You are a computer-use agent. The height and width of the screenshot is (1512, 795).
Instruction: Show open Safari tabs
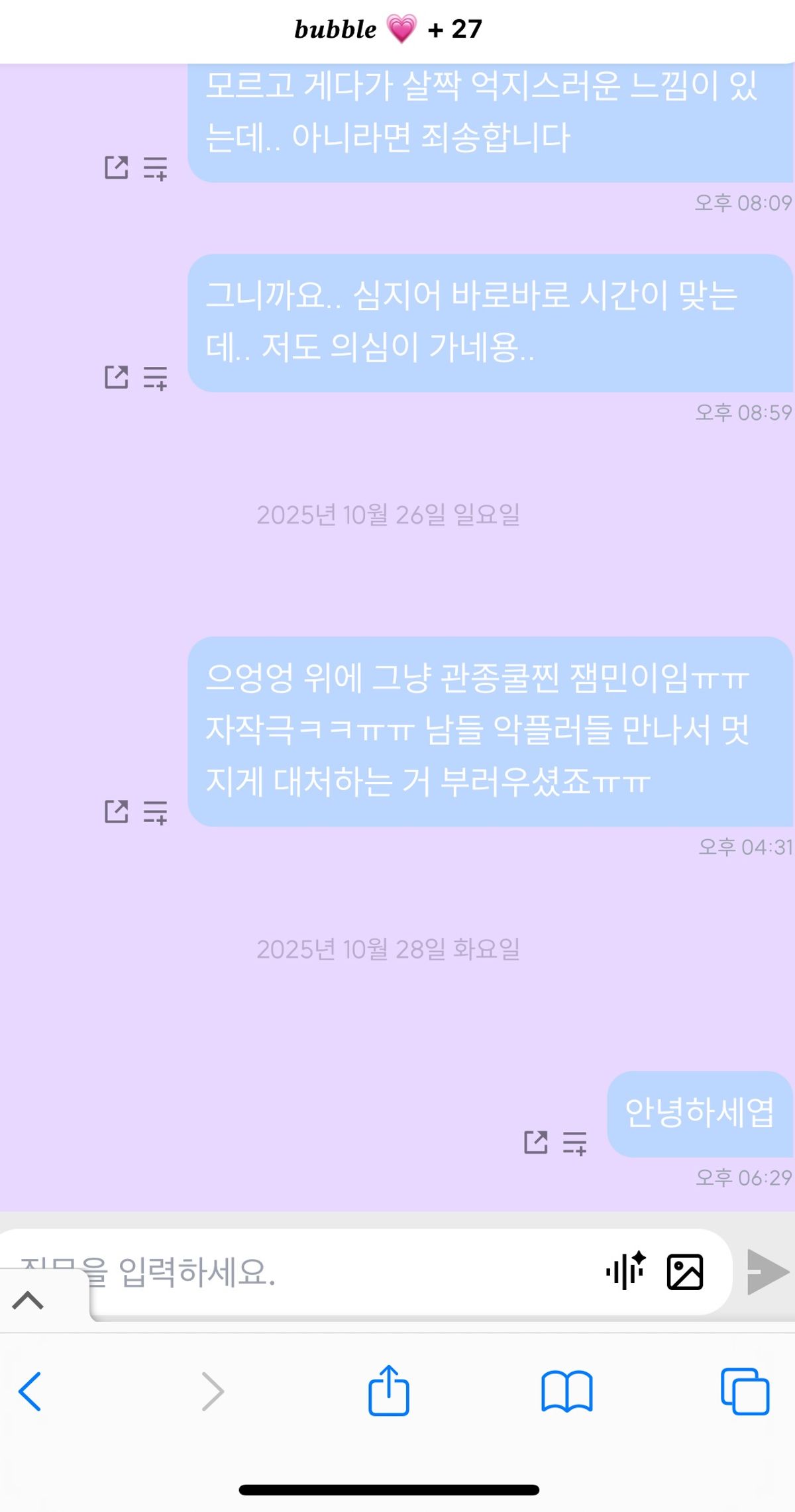745,1391
